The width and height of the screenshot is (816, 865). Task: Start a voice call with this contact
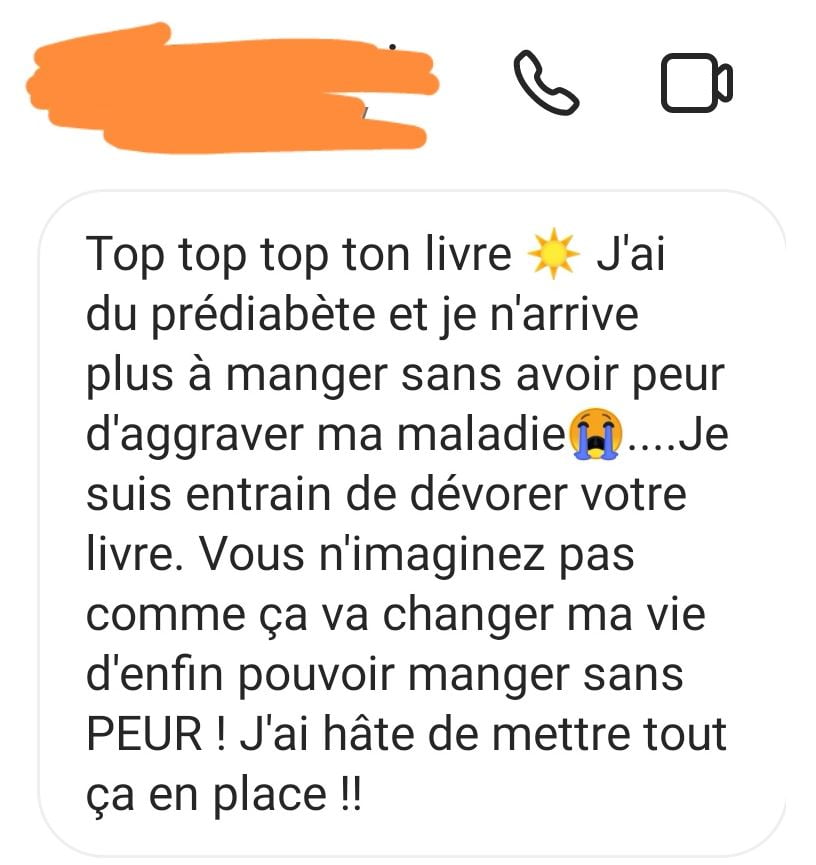(x=546, y=84)
